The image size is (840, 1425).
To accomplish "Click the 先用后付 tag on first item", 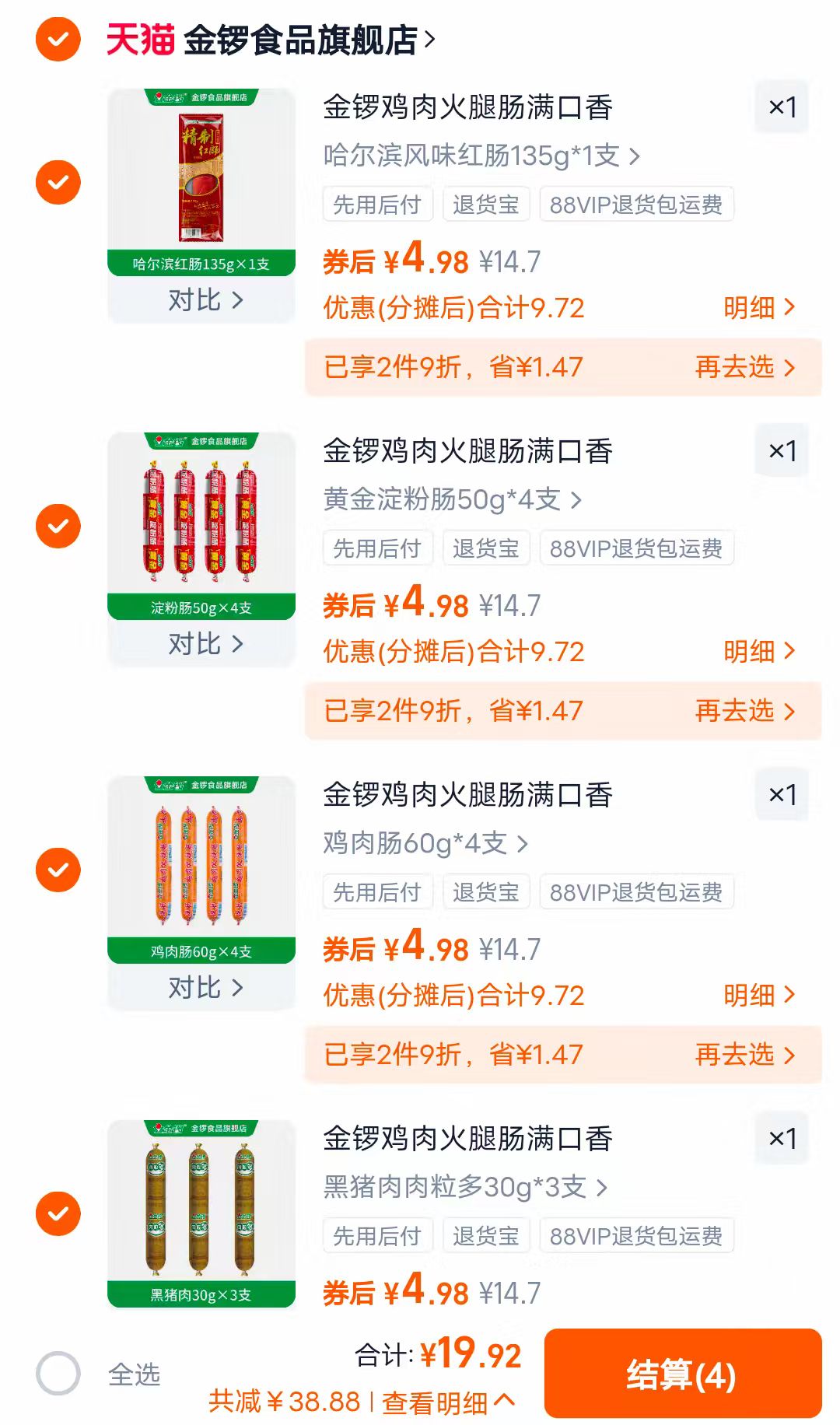I will (376, 203).
